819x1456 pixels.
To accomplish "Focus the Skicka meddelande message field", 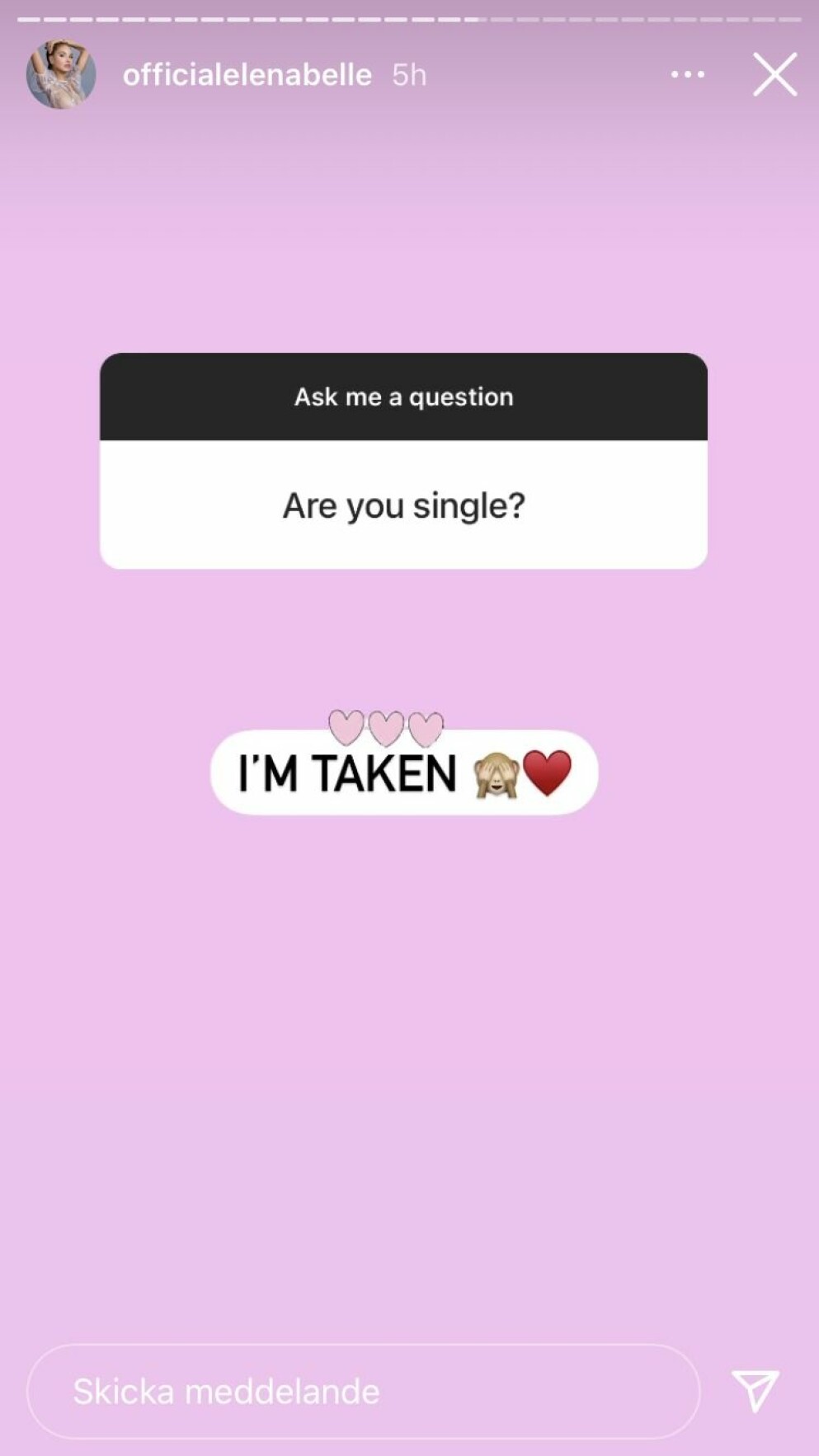I will 363,1392.
